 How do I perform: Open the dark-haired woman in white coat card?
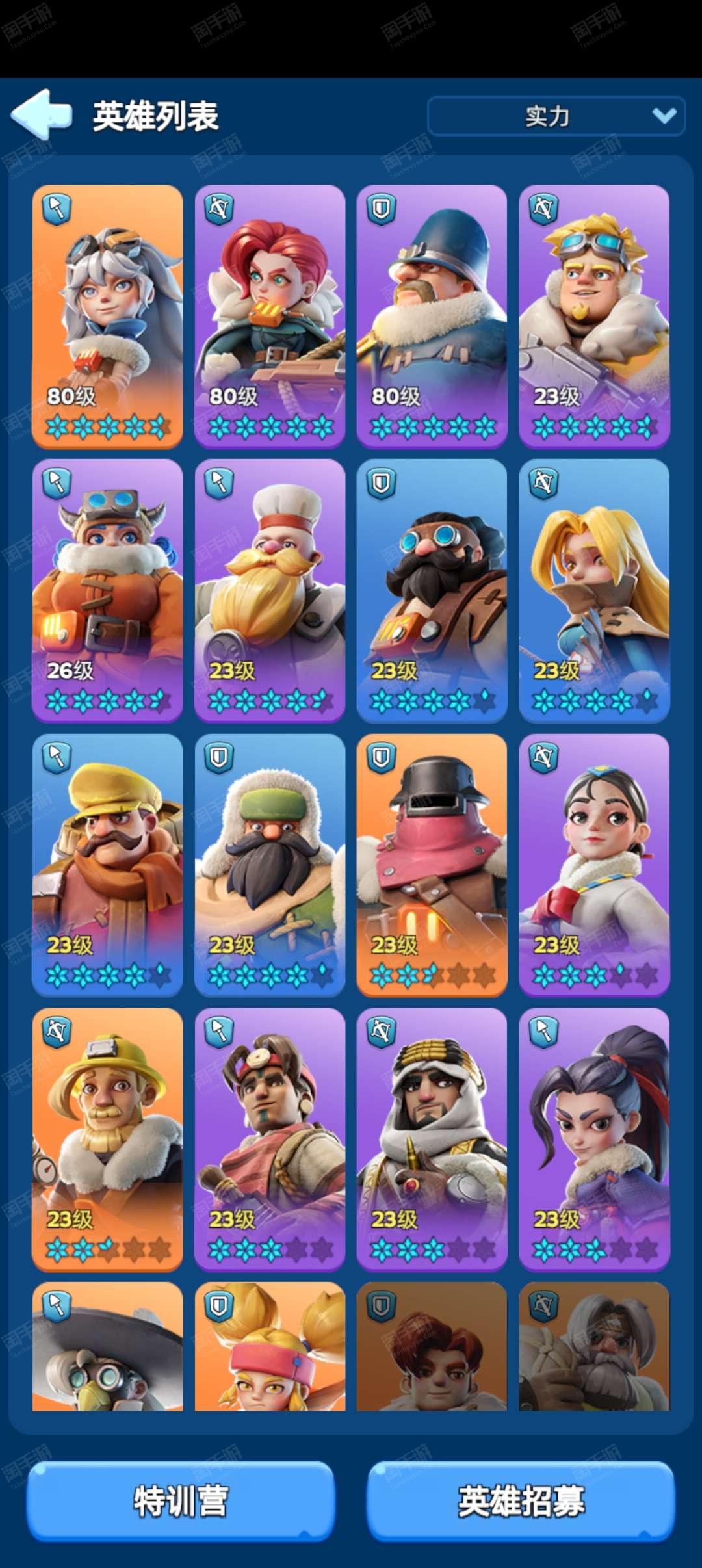(594, 865)
